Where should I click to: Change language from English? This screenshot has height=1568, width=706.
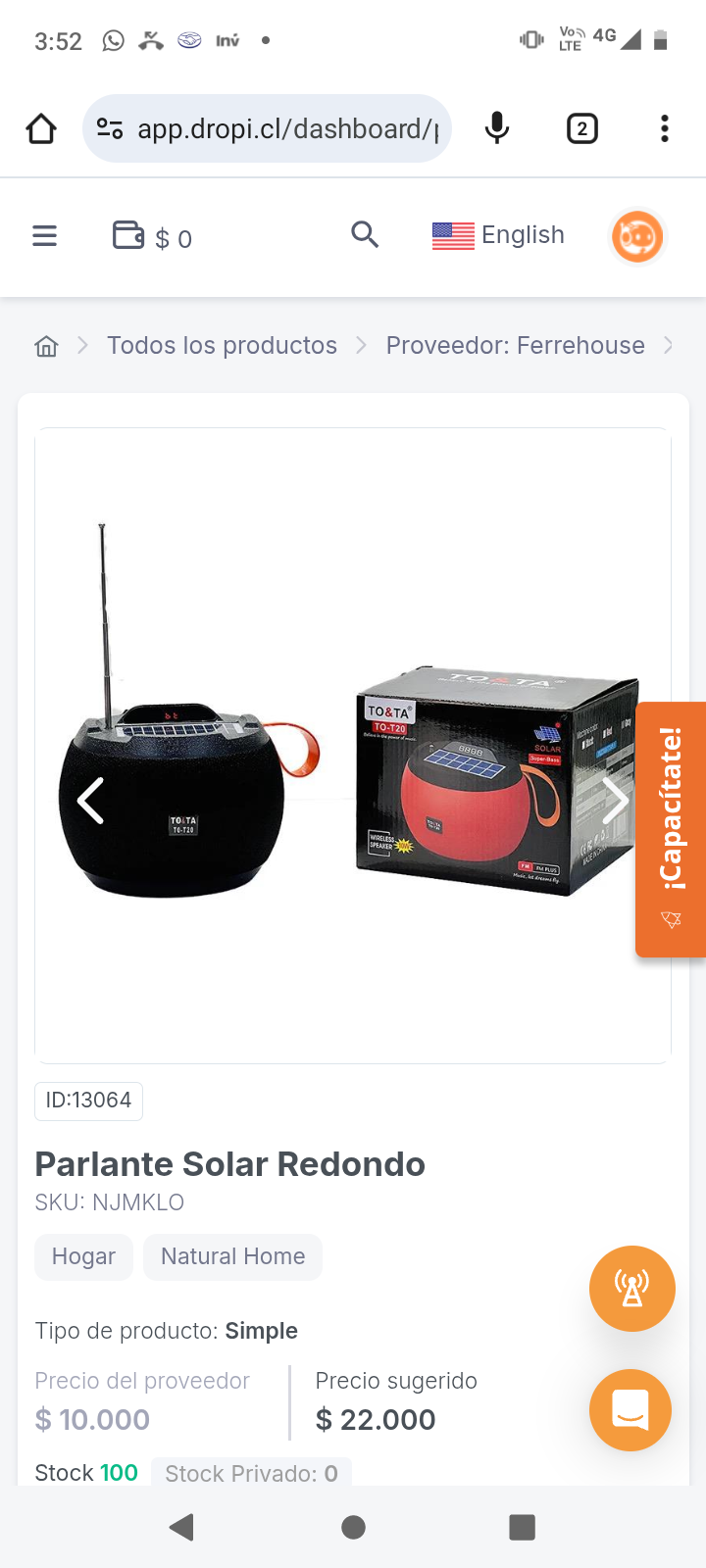tap(498, 235)
